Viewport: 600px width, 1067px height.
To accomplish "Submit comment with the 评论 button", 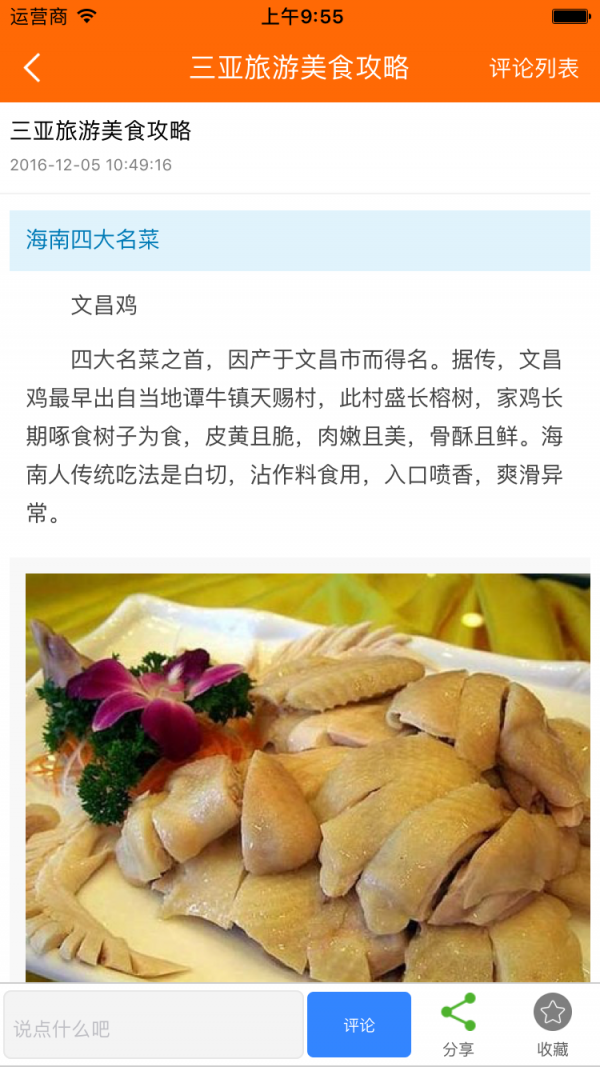I will pyautogui.click(x=359, y=1025).
